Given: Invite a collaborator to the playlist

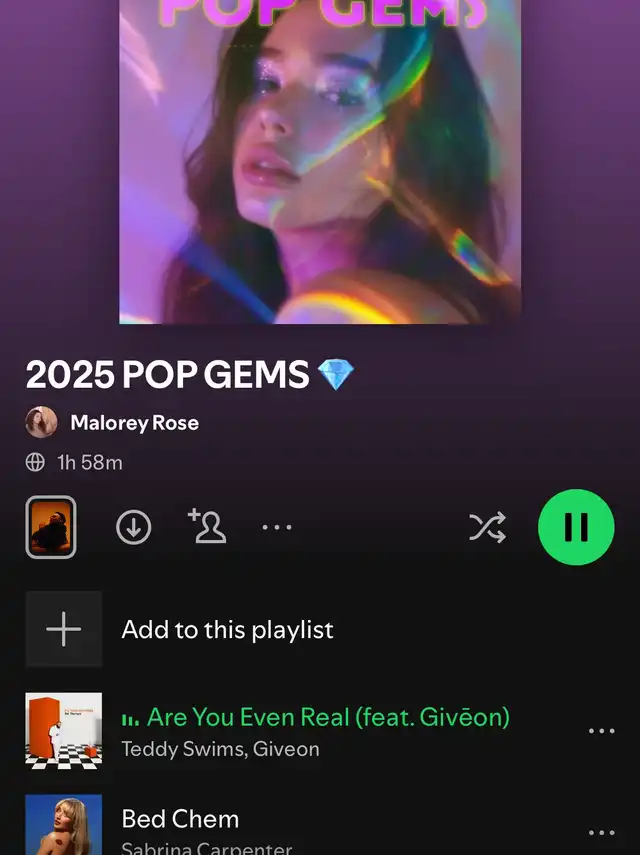Looking at the screenshot, I should (x=205, y=526).
